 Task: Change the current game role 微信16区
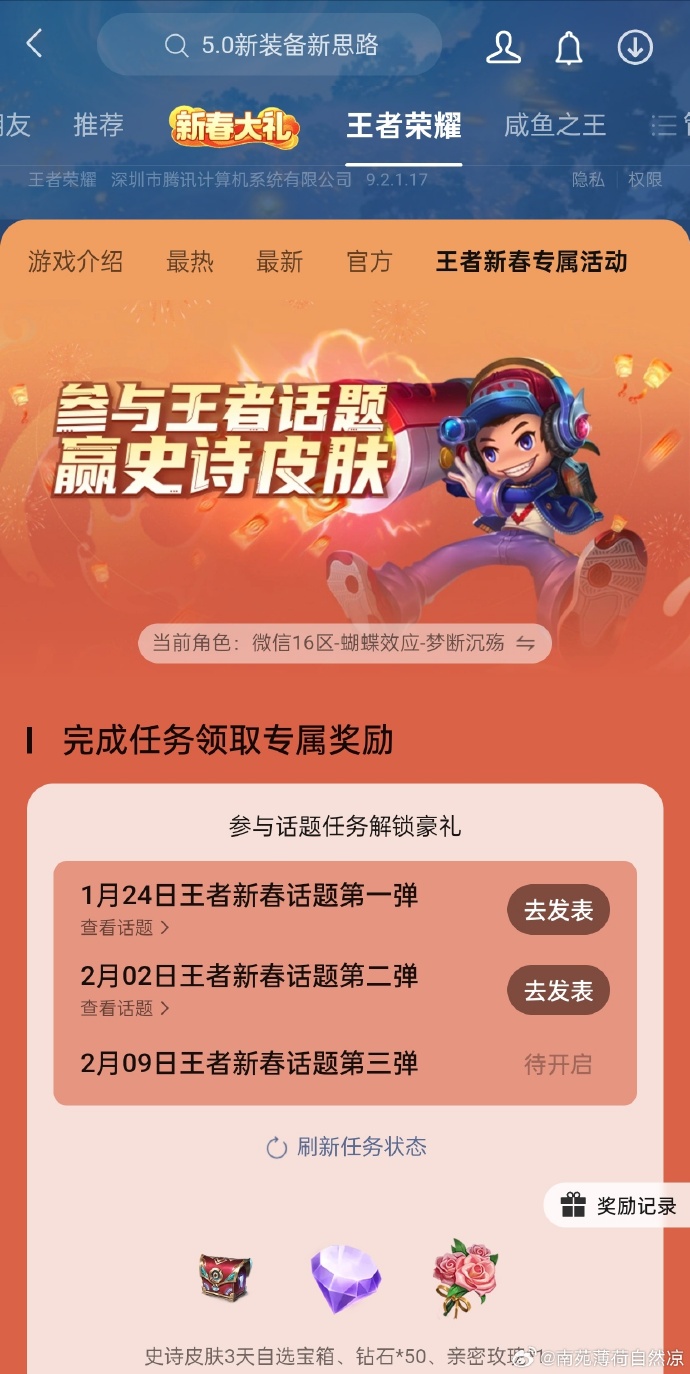526,643
